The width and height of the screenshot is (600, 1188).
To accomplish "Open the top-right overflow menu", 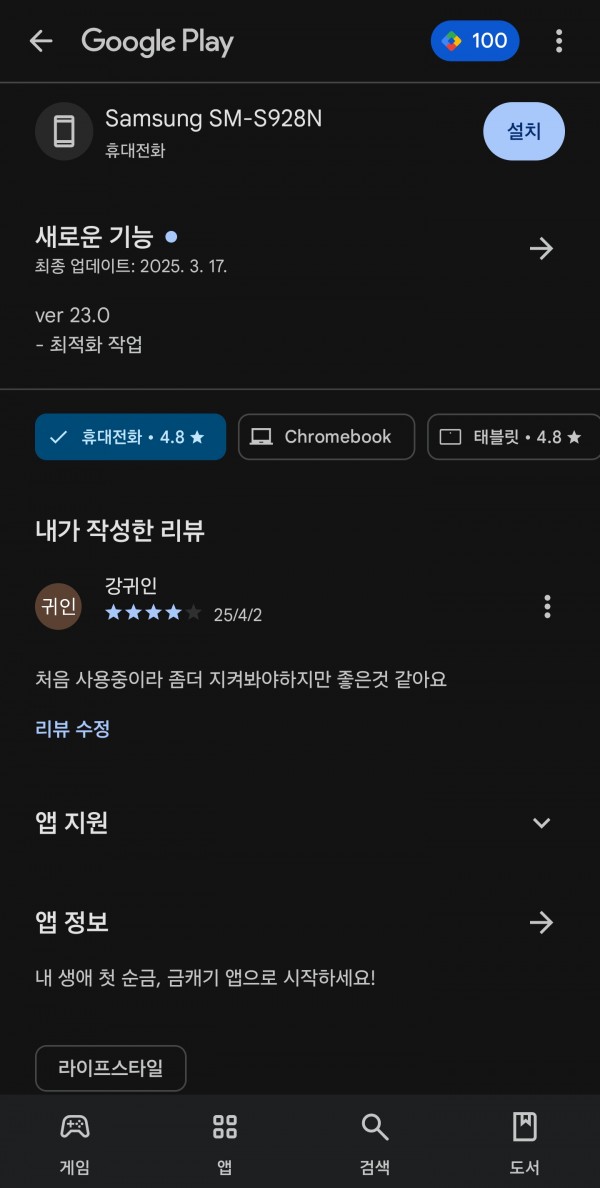I will point(559,41).
